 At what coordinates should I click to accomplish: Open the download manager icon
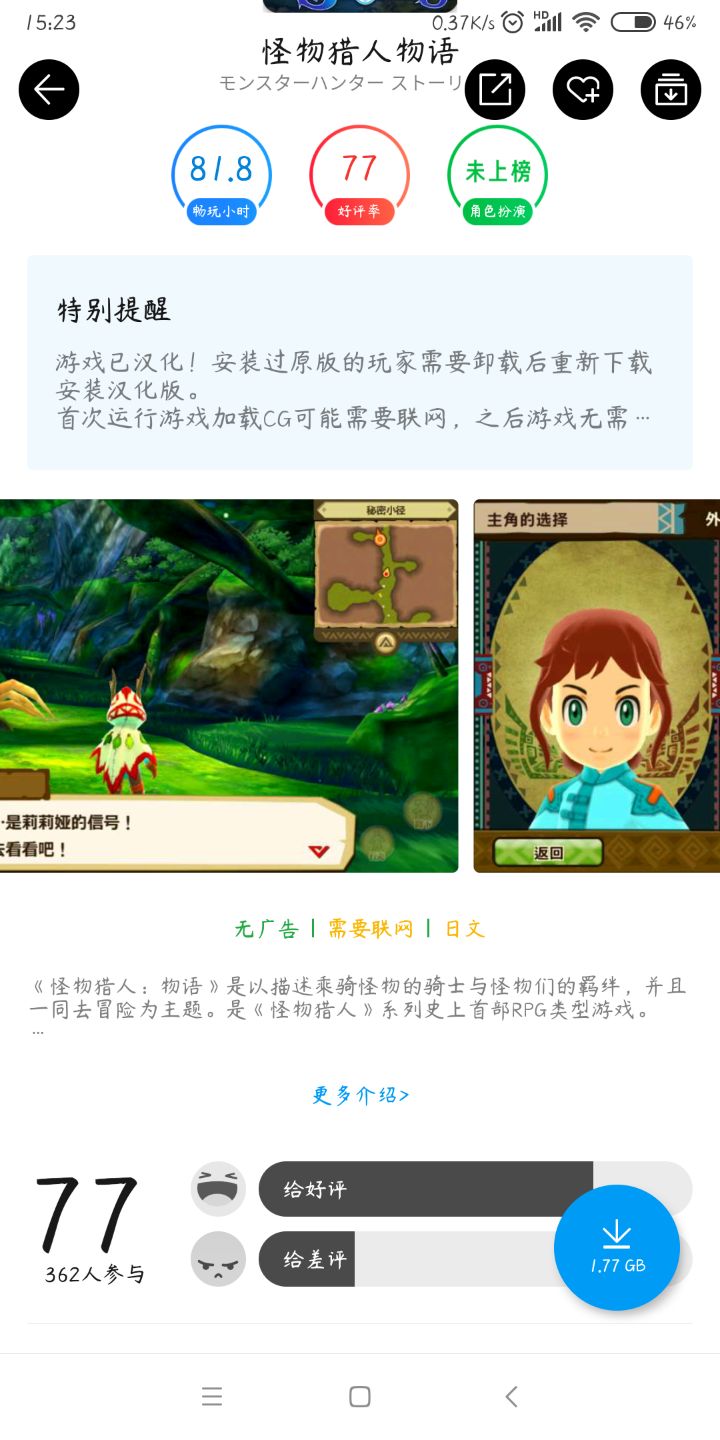671,90
